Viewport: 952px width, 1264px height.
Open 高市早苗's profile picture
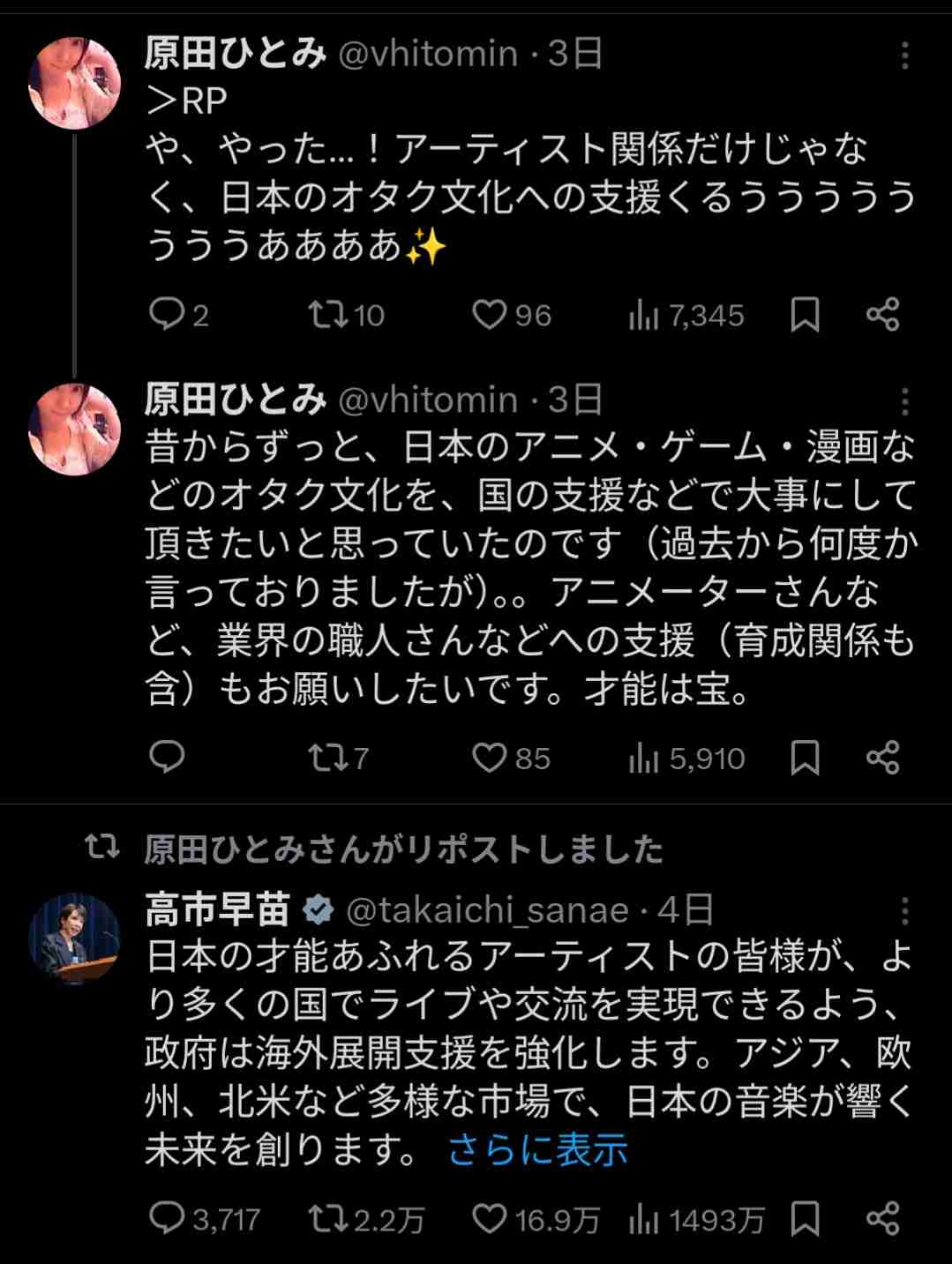[74, 939]
